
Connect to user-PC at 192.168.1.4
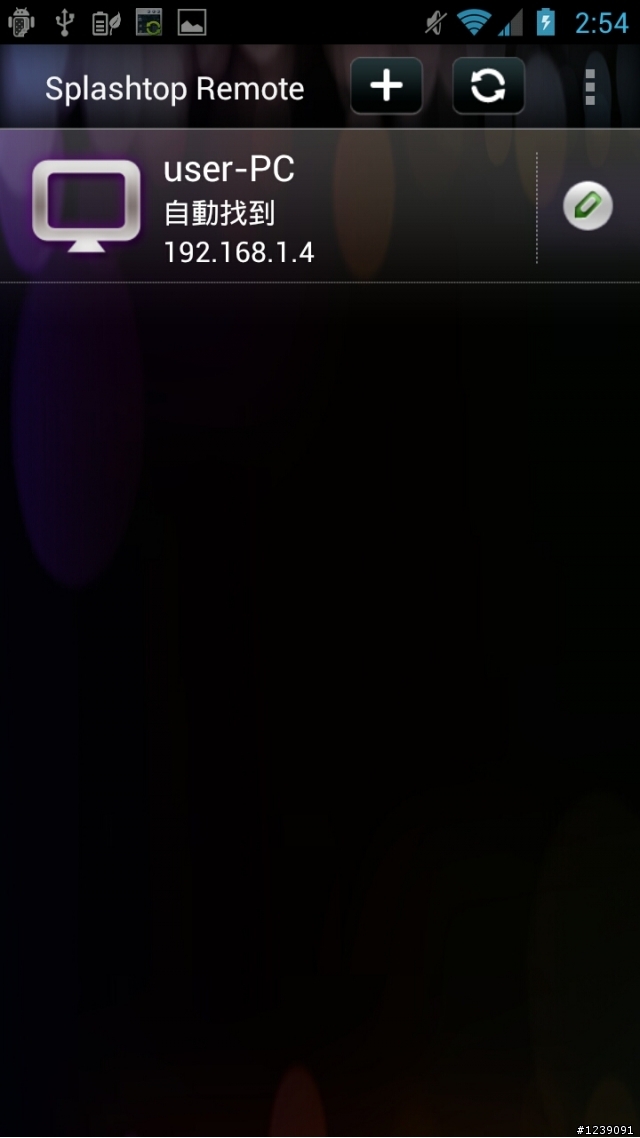tap(268, 208)
